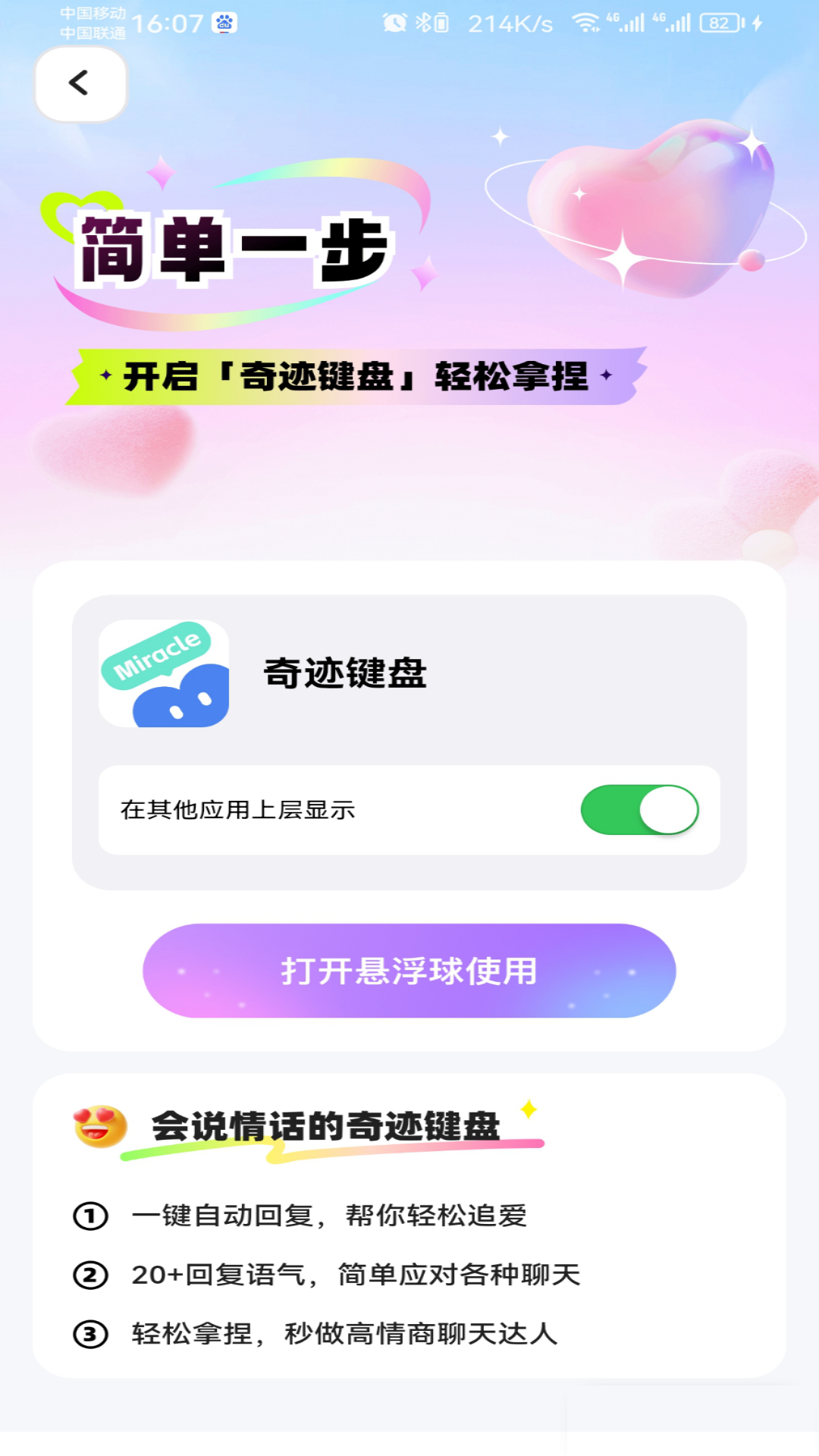Viewport: 819px width, 1456px height.
Task: Tap the Wi-Fi icon in status bar
Action: point(588,23)
